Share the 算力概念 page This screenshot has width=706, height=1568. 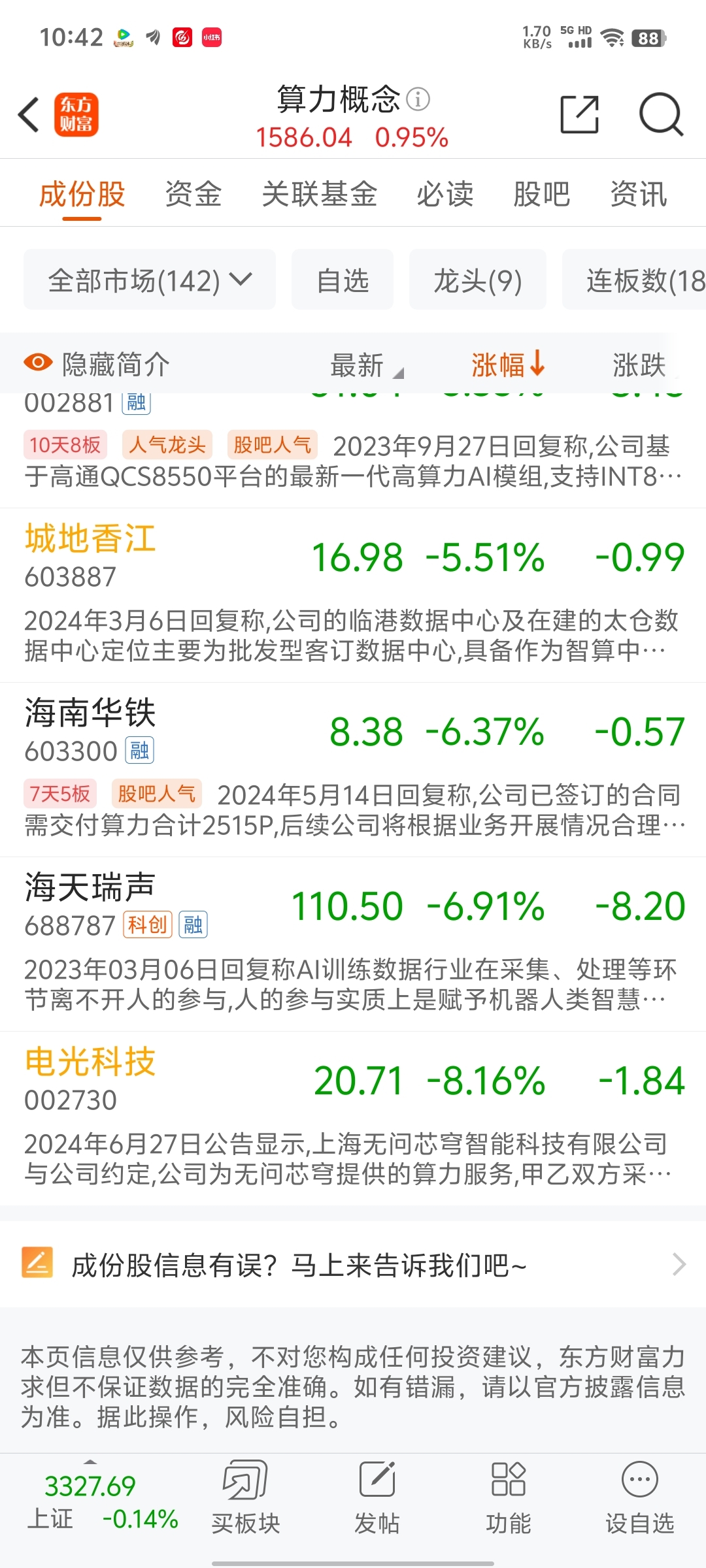[x=580, y=114]
